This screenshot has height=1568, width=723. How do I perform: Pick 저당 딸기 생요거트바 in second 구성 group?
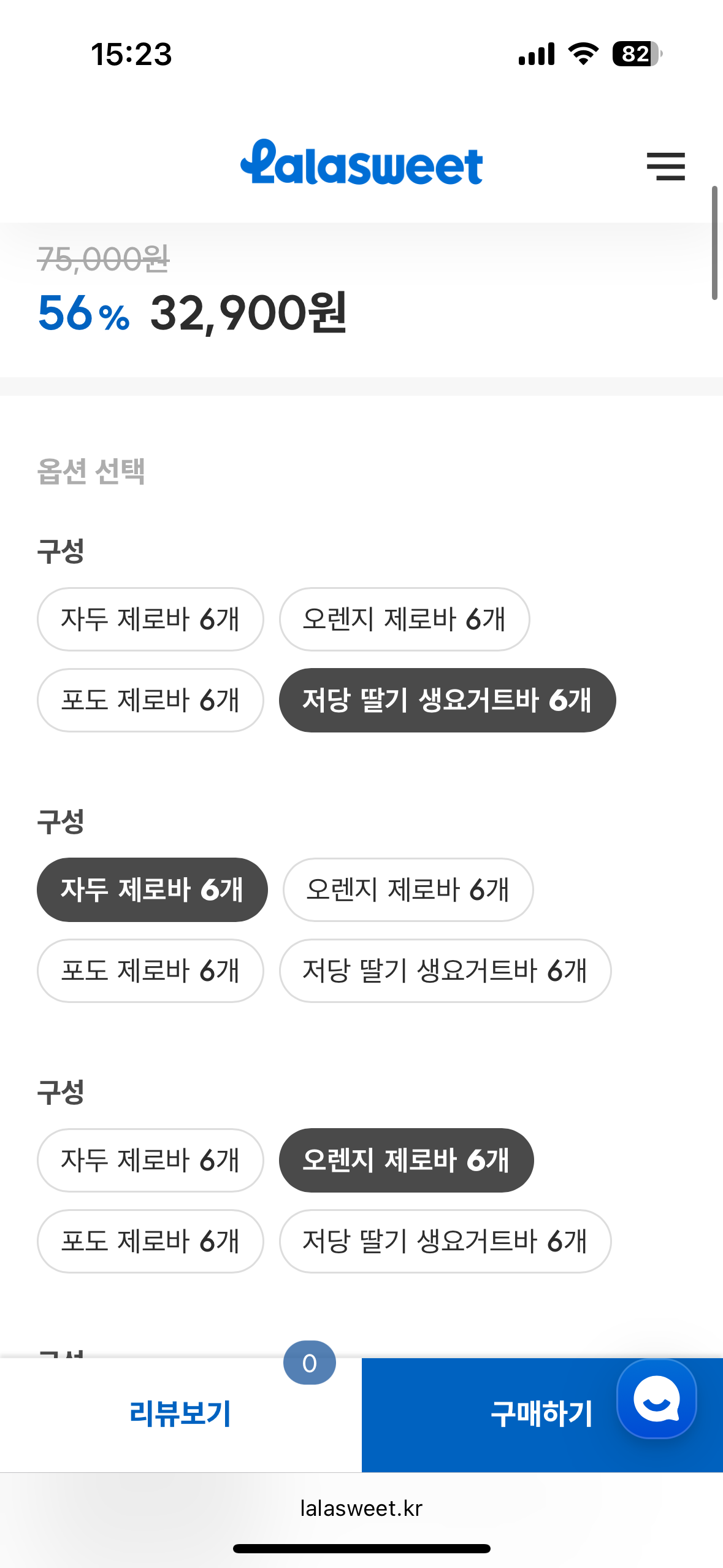point(445,970)
